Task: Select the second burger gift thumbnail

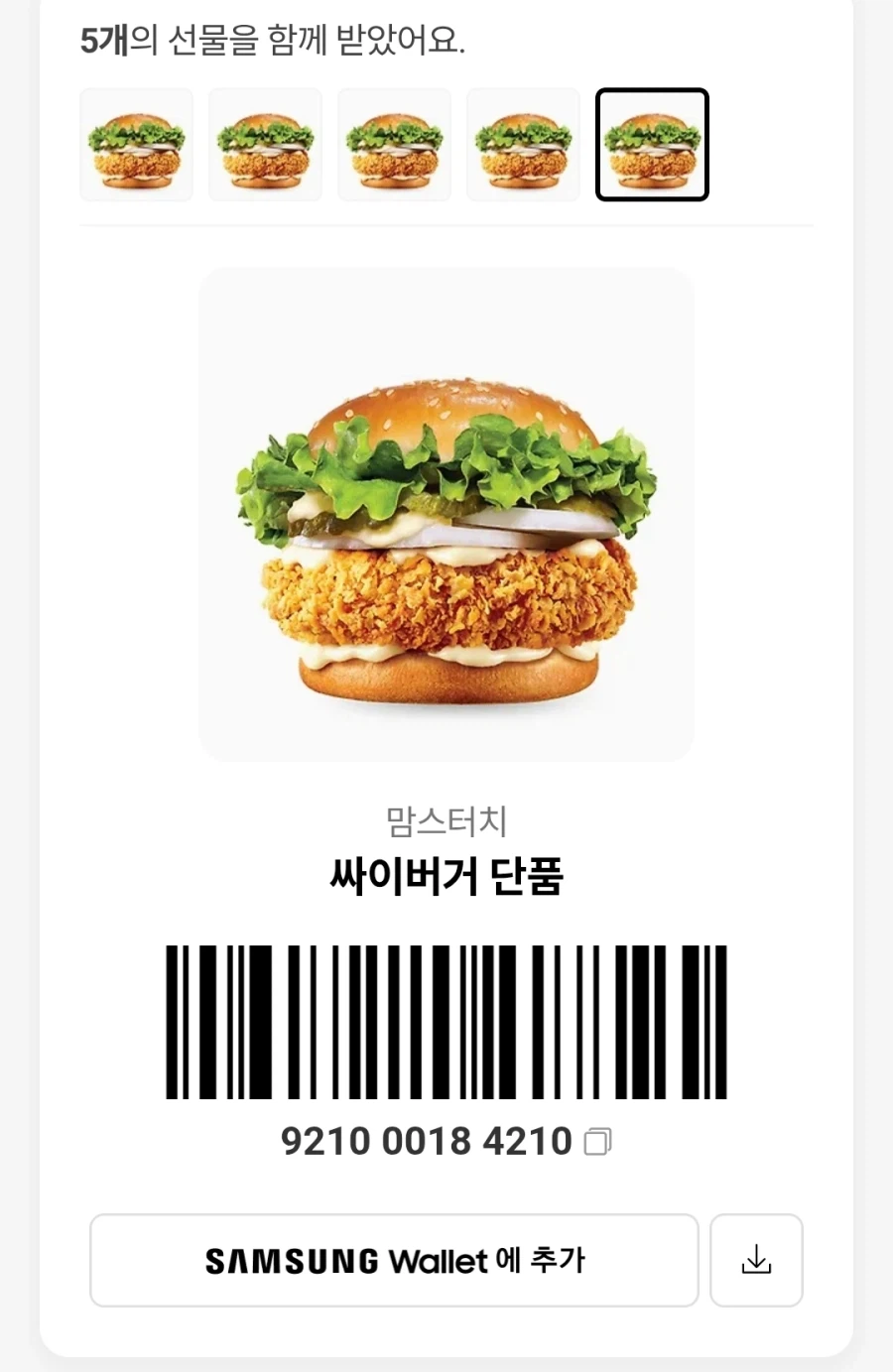Action: pos(265,144)
